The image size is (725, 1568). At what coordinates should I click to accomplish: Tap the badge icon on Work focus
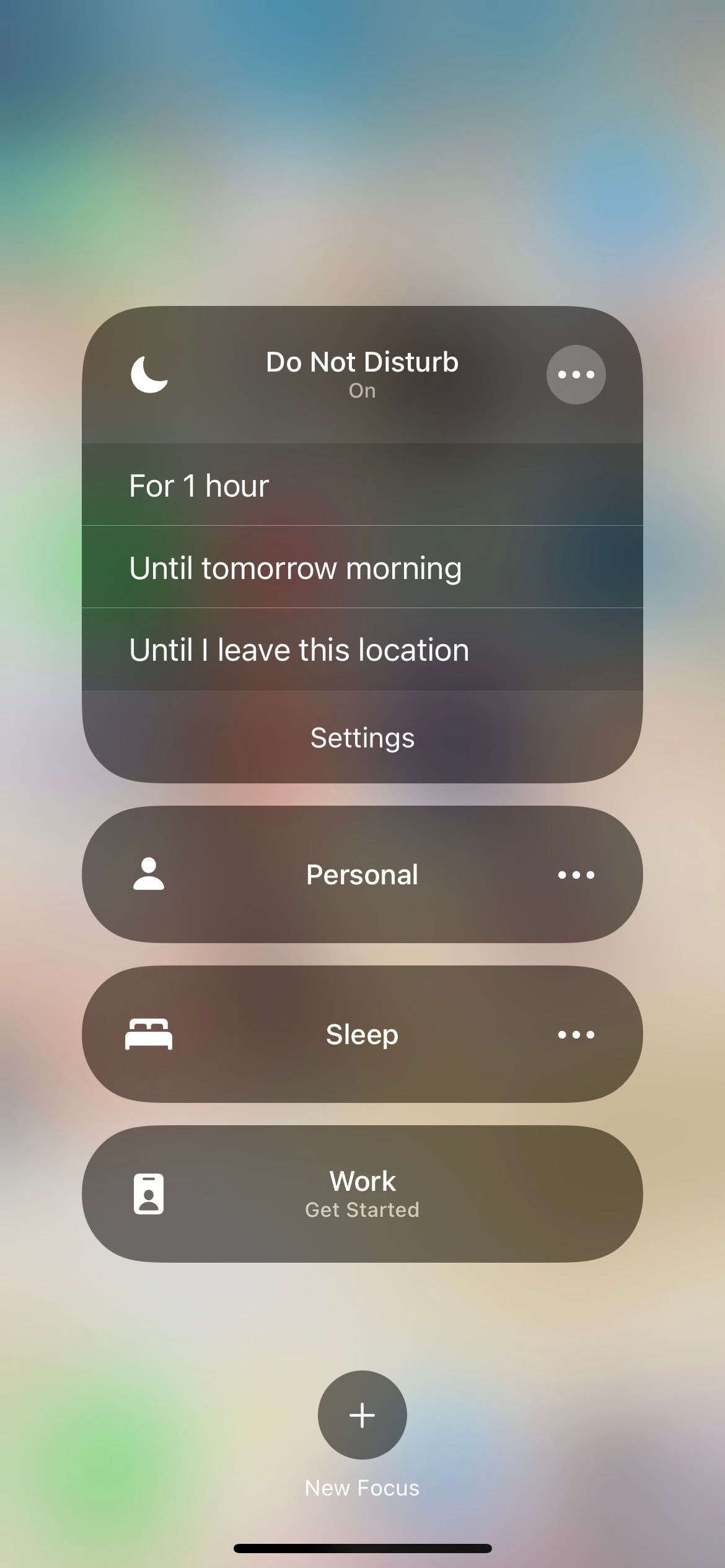pyautogui.click(x=149, y=1193)
